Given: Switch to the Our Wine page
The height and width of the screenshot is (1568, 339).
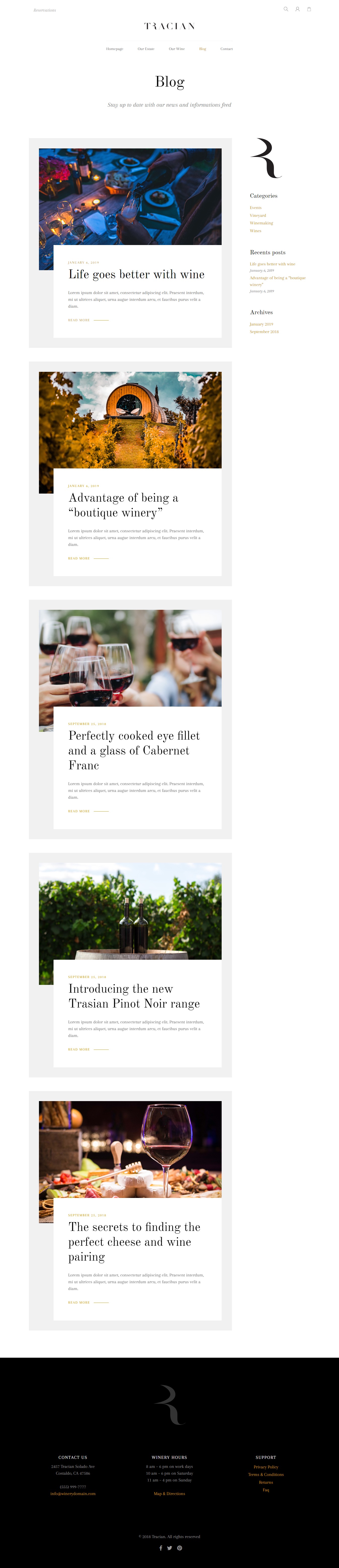Looking at the screenshot, I should 177,49.
